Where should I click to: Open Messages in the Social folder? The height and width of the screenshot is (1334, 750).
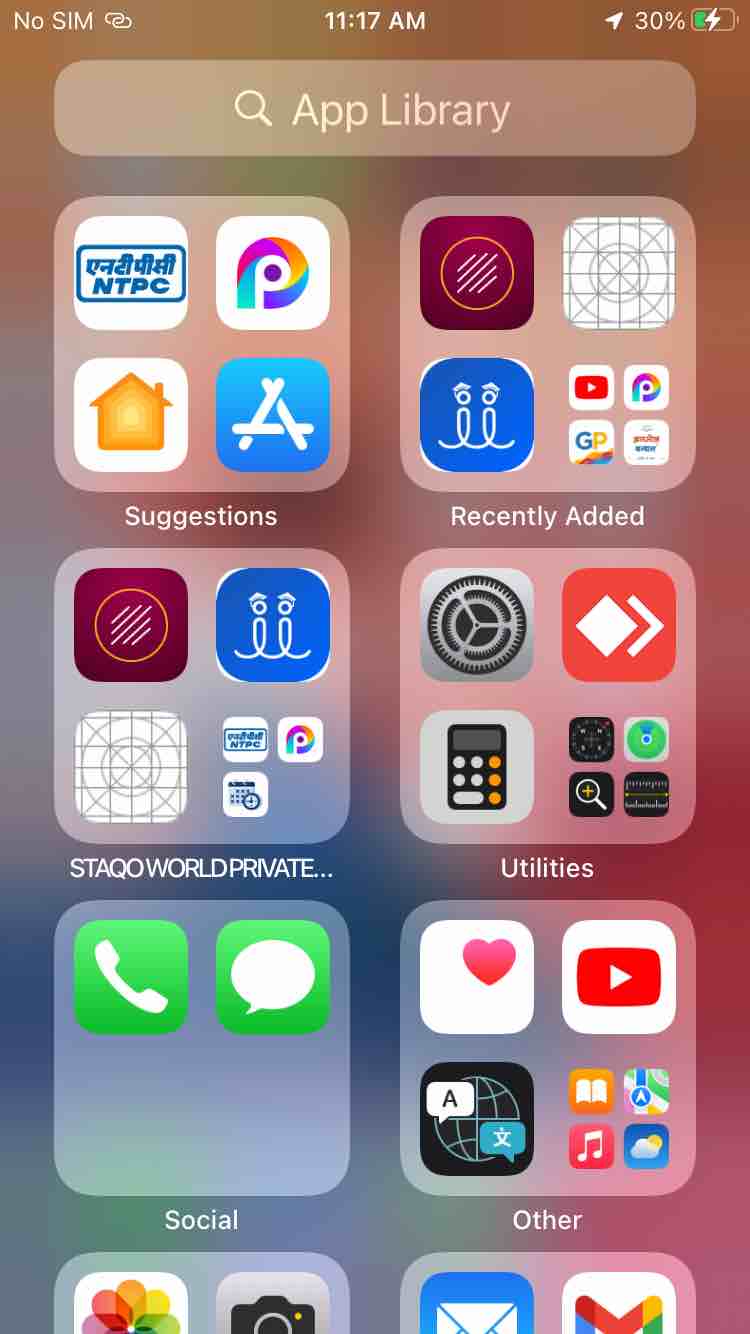click(x=273, y=977)
